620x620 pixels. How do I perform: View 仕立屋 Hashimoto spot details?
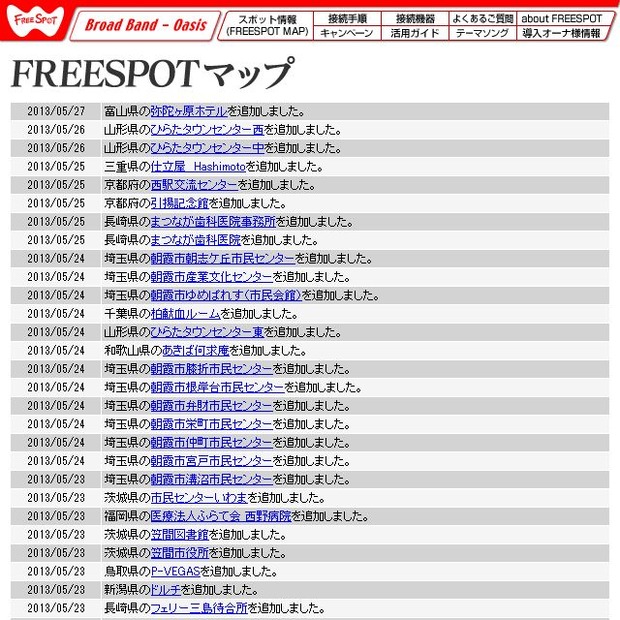coord(197,166)
